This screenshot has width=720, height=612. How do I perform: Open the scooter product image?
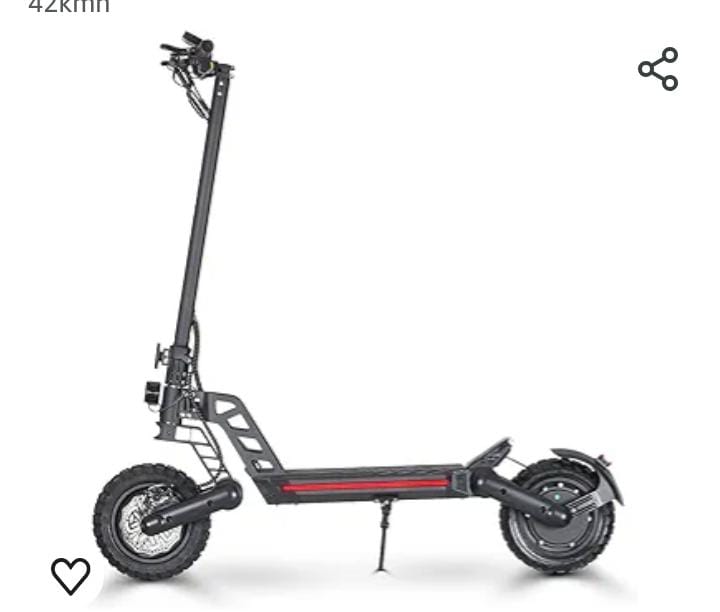tap(360, 310)
